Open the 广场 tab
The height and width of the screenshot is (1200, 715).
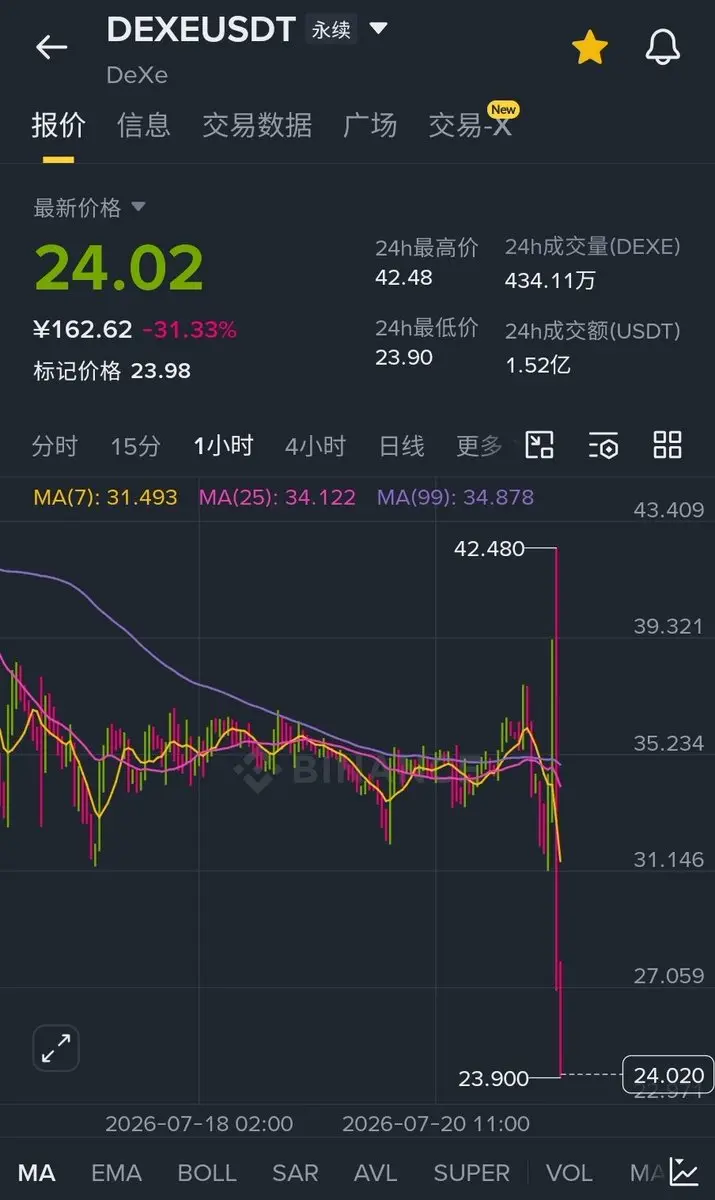click(x=370, y=125)
